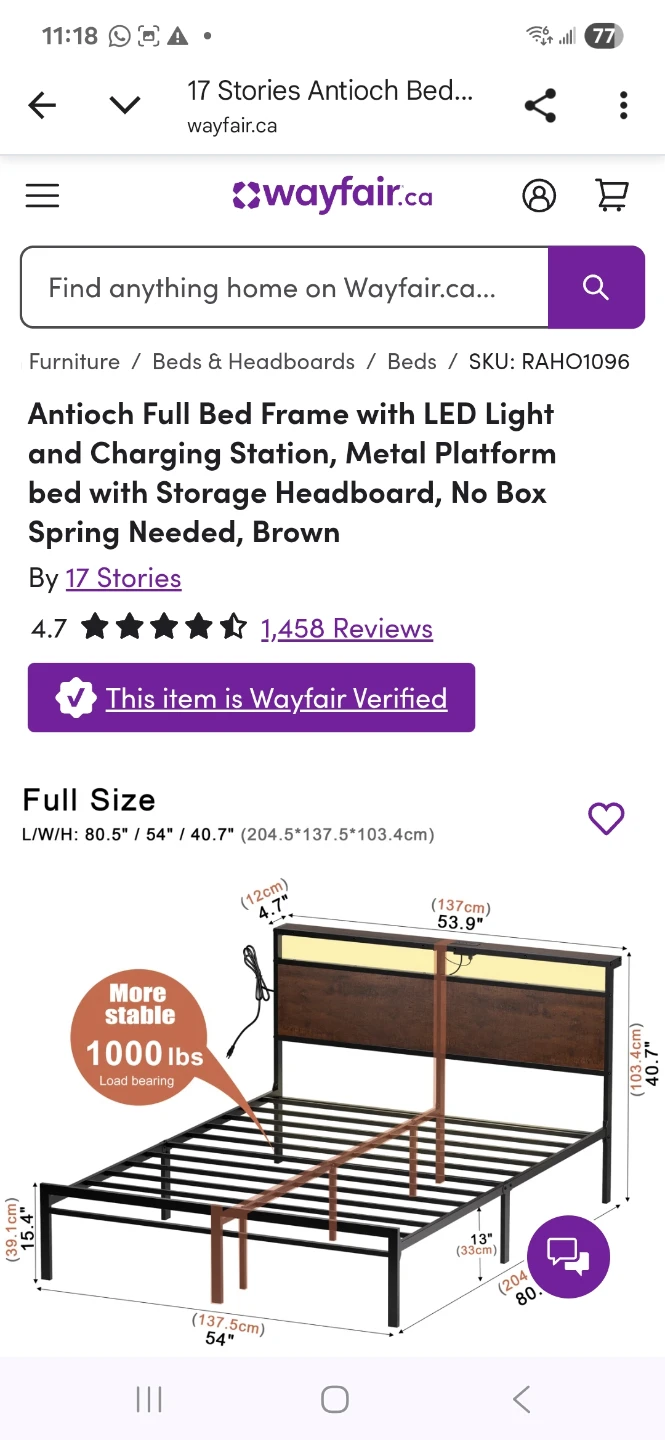Start a chat with the purple chat bubble
665x1440 pixels.
pos(568,1256)
